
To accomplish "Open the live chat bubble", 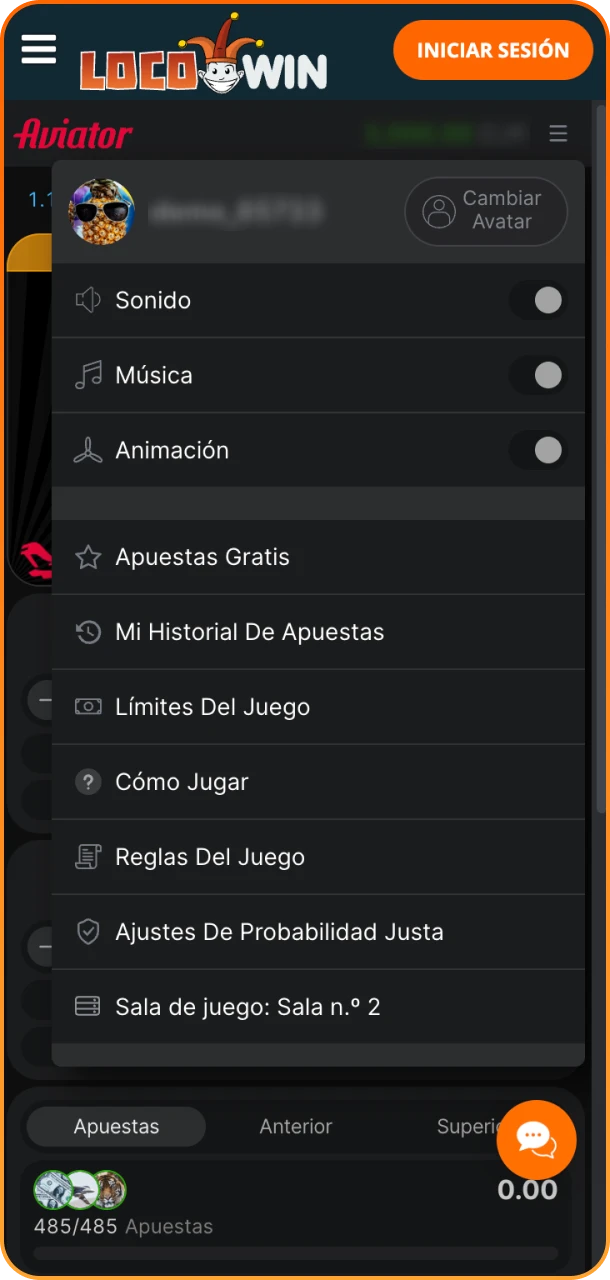I will (536, 1140).
